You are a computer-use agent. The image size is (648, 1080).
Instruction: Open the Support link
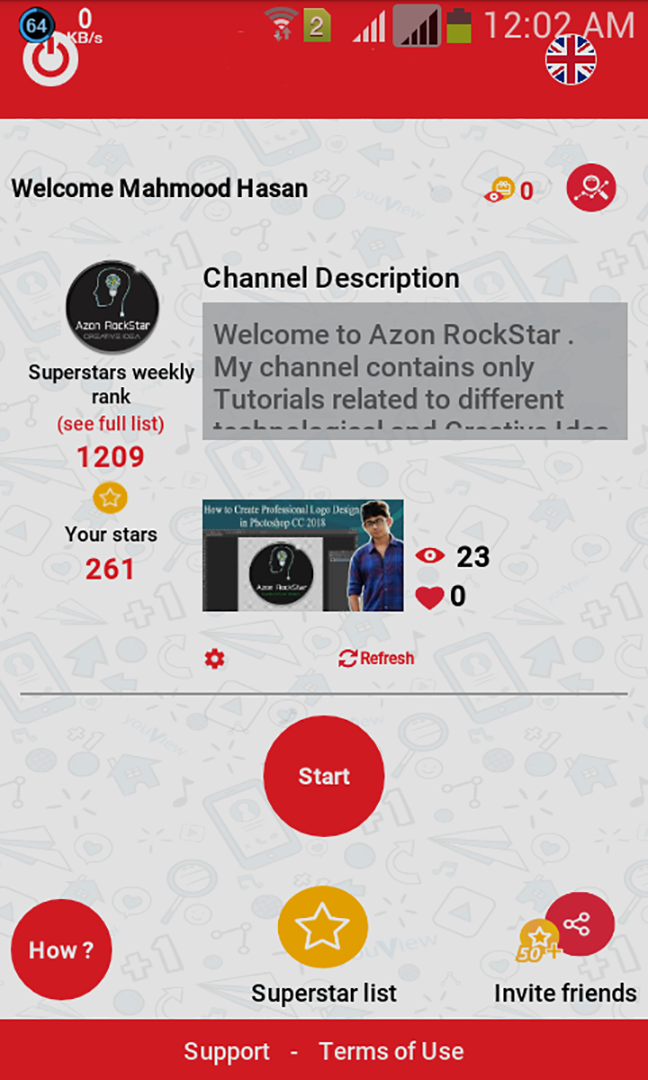coord(227,1051)
